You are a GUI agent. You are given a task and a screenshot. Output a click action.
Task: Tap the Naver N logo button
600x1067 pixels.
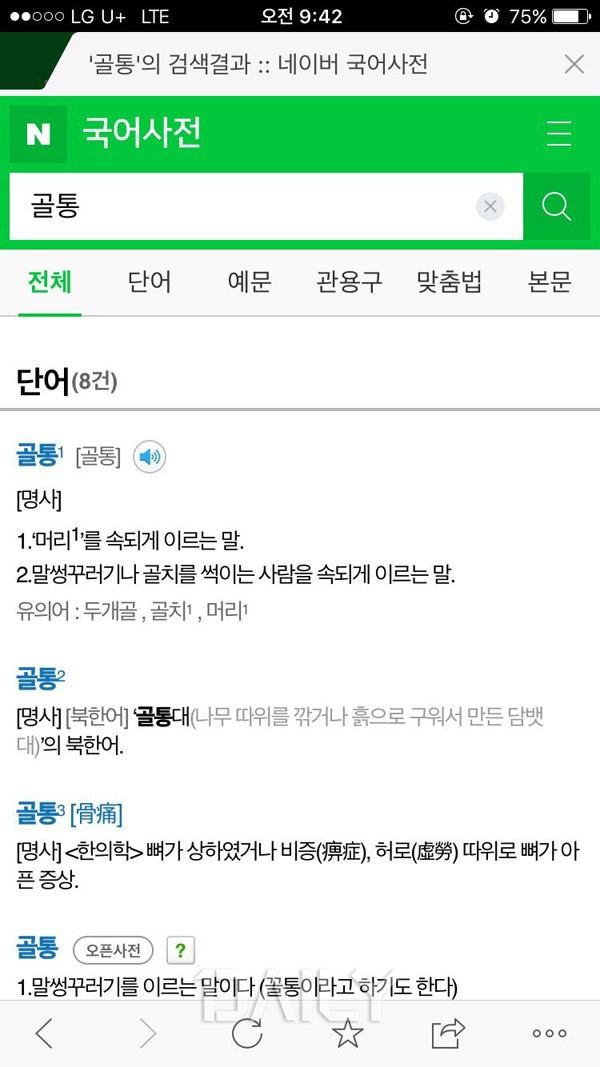[38, 133]
